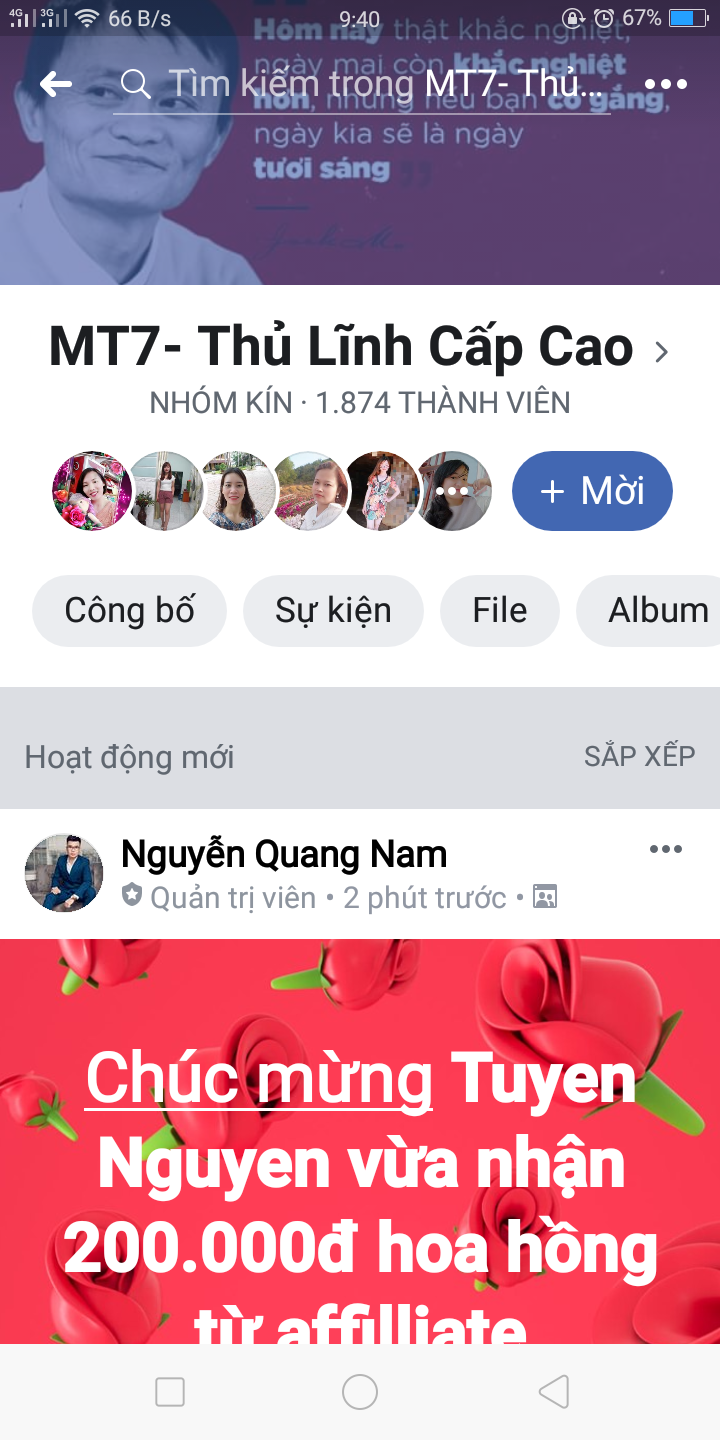Open the group overflow menu in header

(x=666, y=84)
